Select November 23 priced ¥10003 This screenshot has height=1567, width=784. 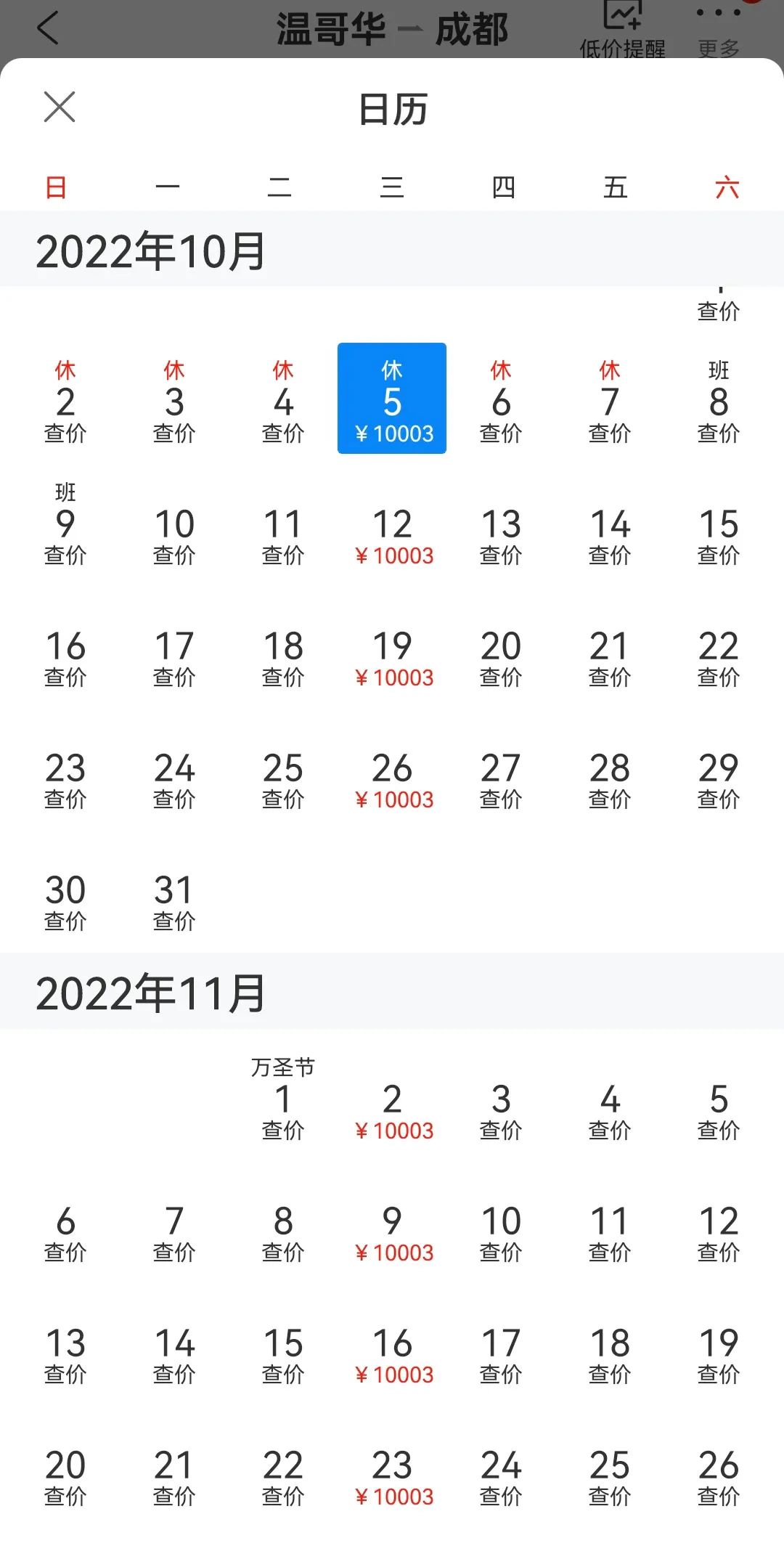click(x=392, y=1478)
